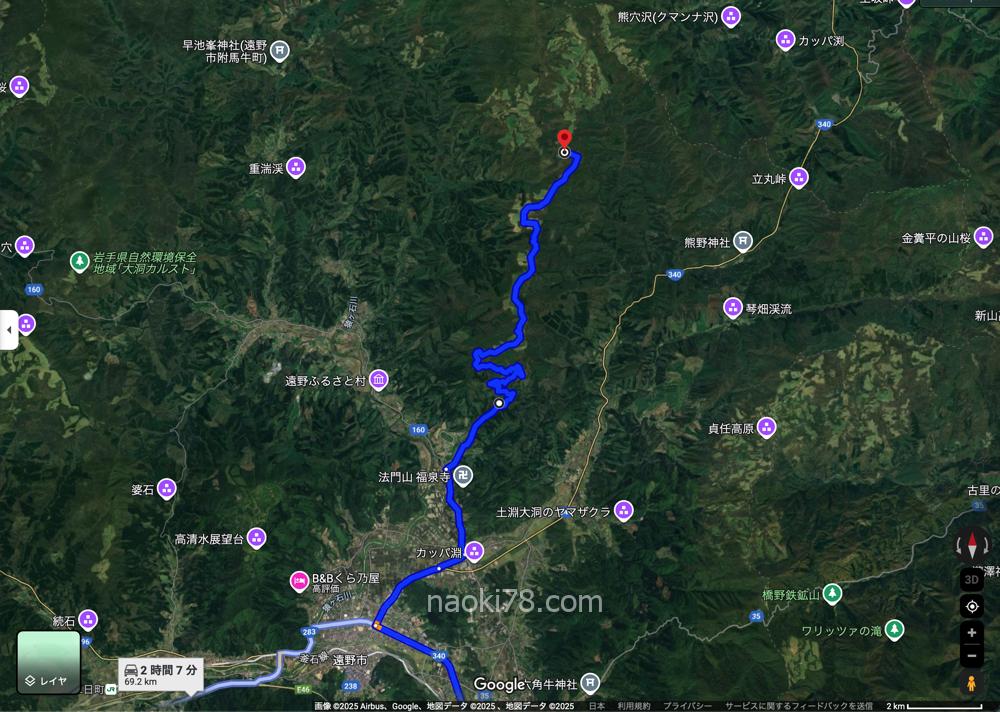1000x712 pixels.
Task: Open the プライバシー privacy link
Action: (688, 706)
